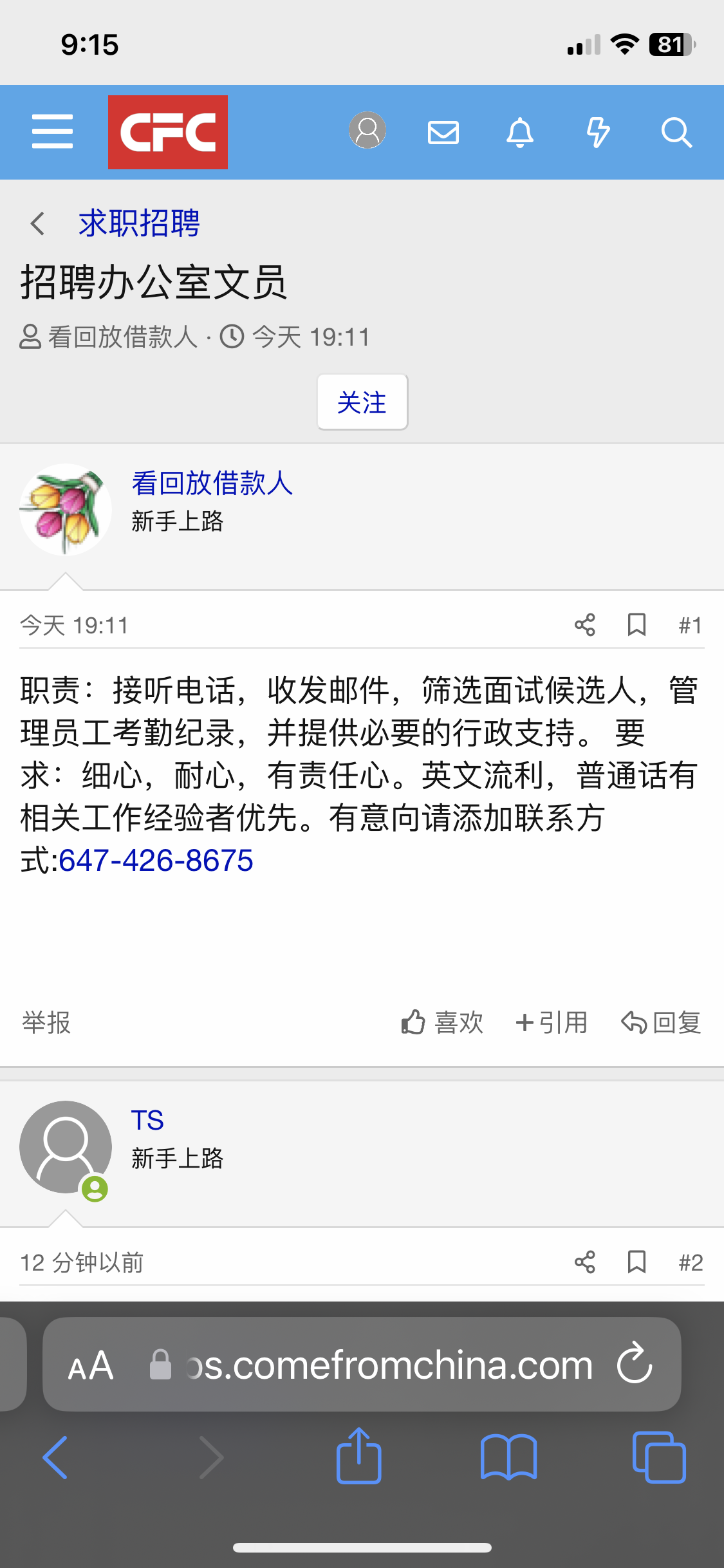Open Safari share sheet
This screenshot has width=724, height=1568.
click(x=359, y=1456)
